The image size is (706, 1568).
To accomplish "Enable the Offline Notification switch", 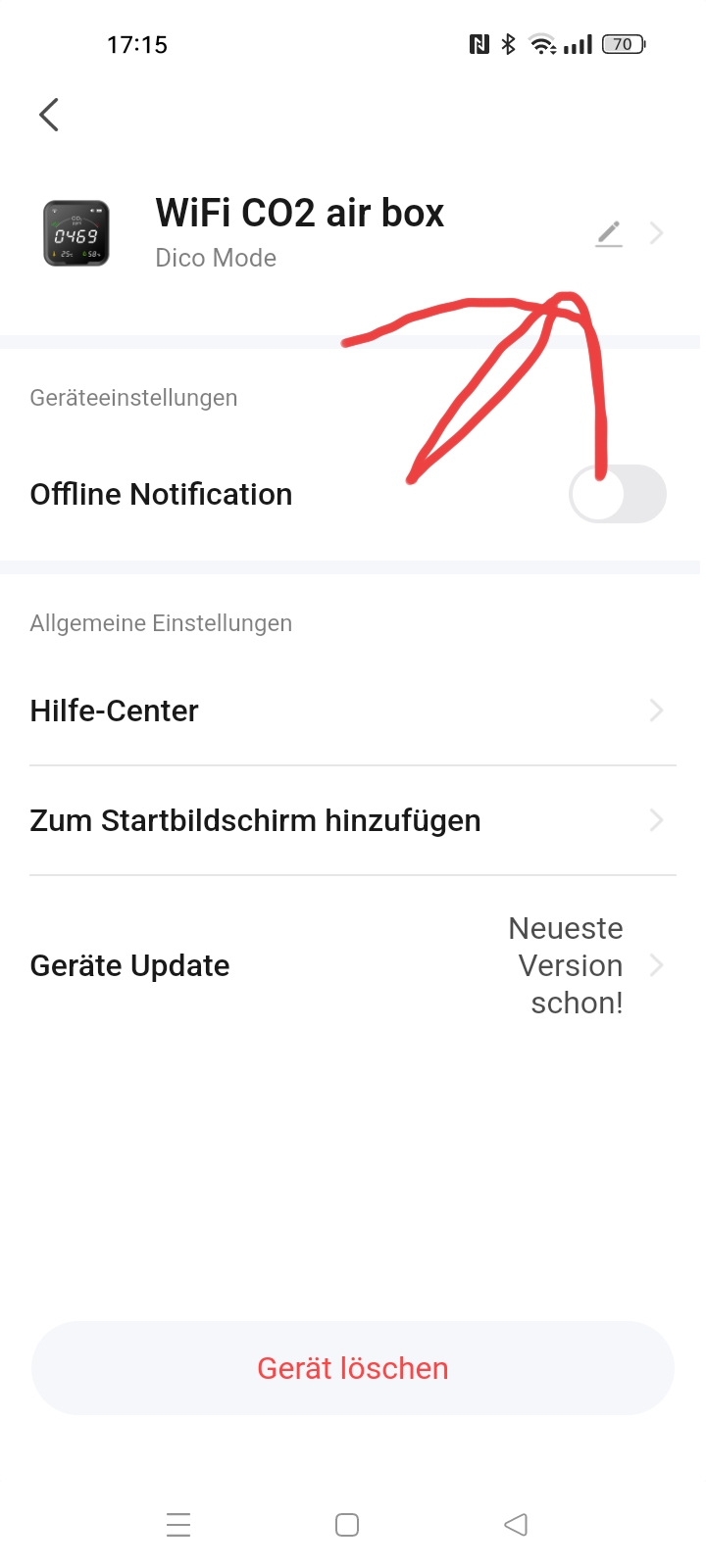I will tap(617, 494).
